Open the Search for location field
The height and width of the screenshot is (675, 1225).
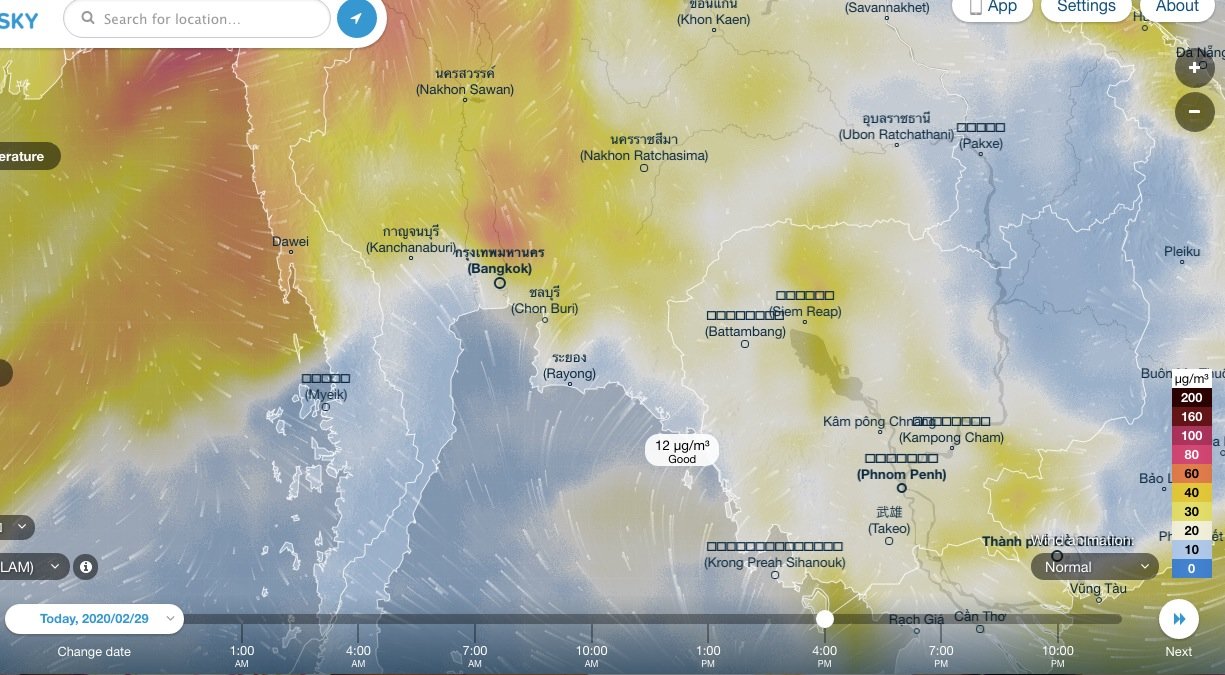tap(200, 19)
